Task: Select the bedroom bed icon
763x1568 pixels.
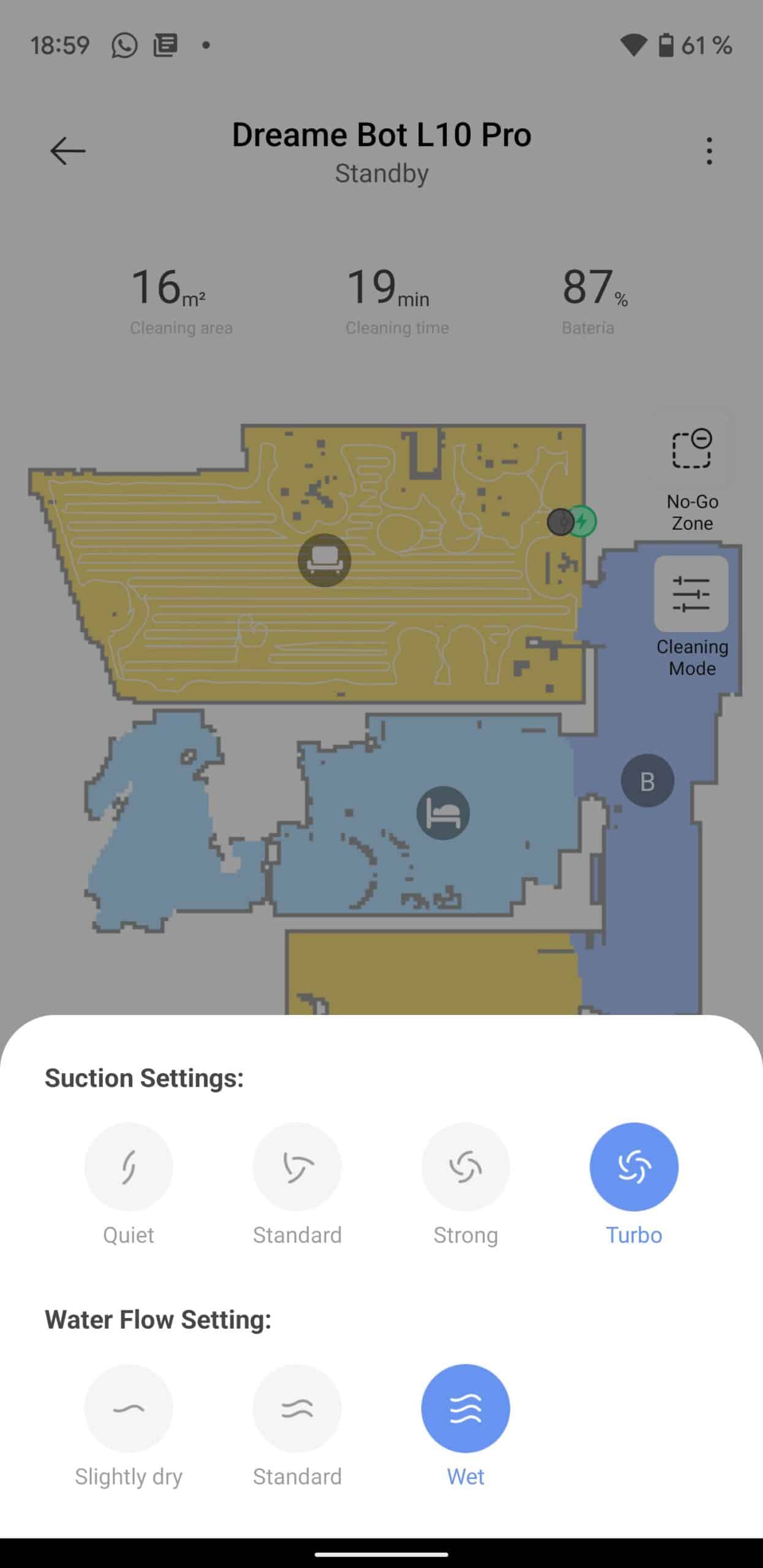Action: (443, 813)
